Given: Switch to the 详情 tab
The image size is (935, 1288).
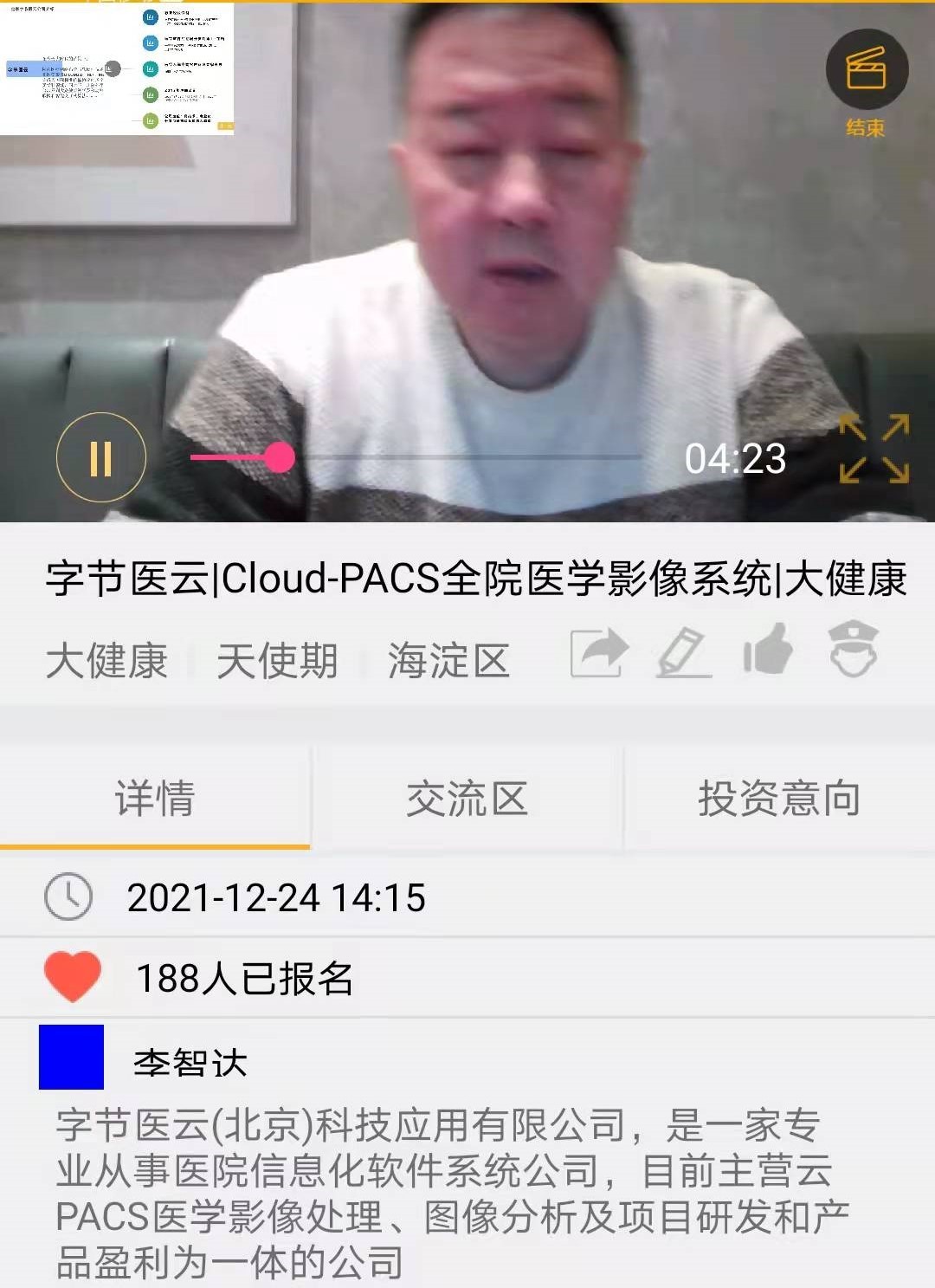Looking at the screenshot, I should (x=155, y=798).
